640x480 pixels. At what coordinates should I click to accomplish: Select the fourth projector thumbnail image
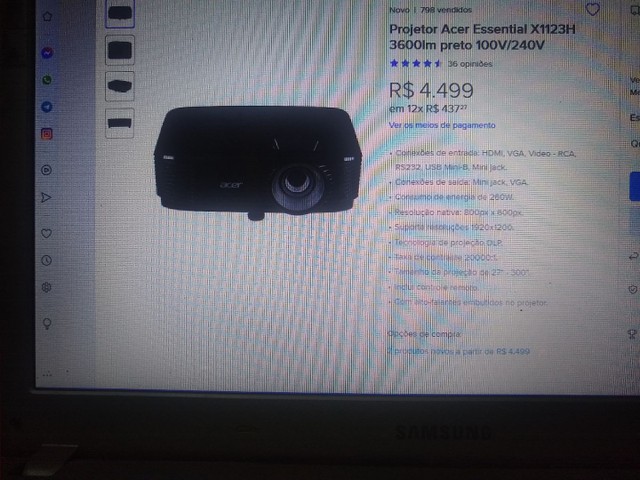[119, 122]
